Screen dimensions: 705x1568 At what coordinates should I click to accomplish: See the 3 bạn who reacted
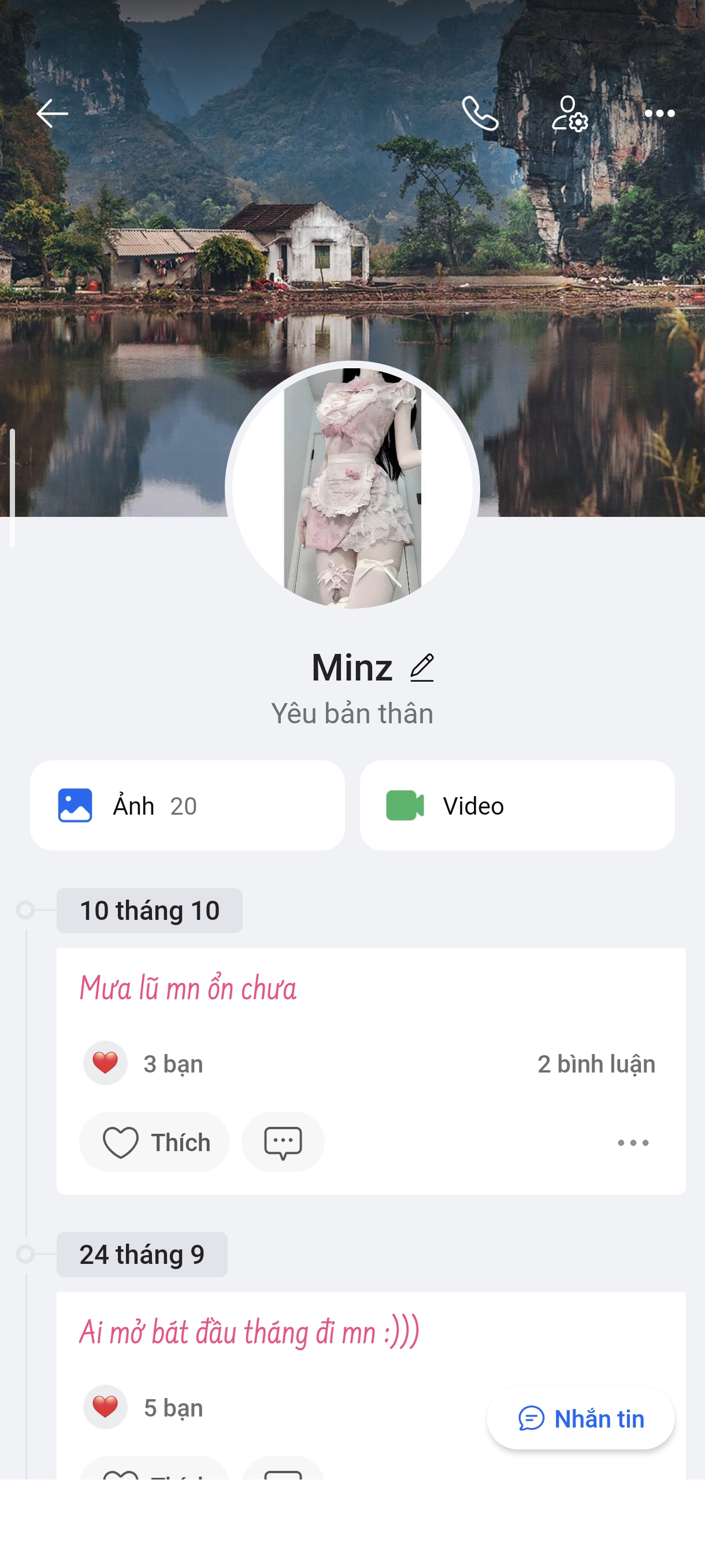point(143,1064)
